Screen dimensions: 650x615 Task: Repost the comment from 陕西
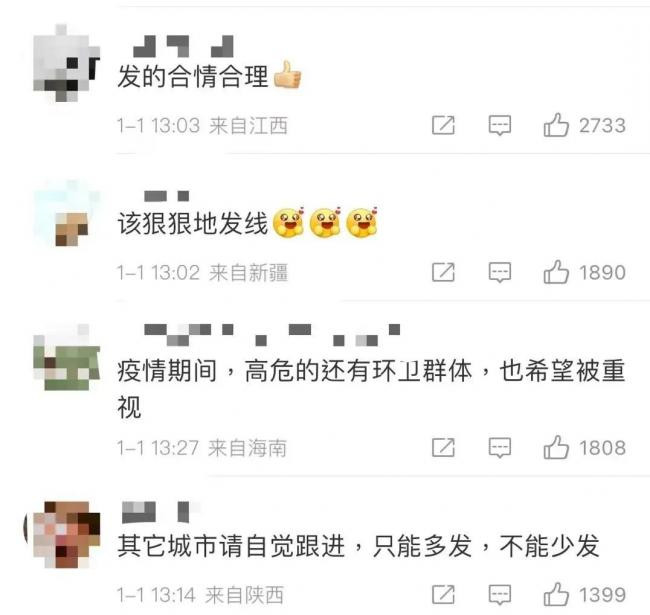pos(443,594)
